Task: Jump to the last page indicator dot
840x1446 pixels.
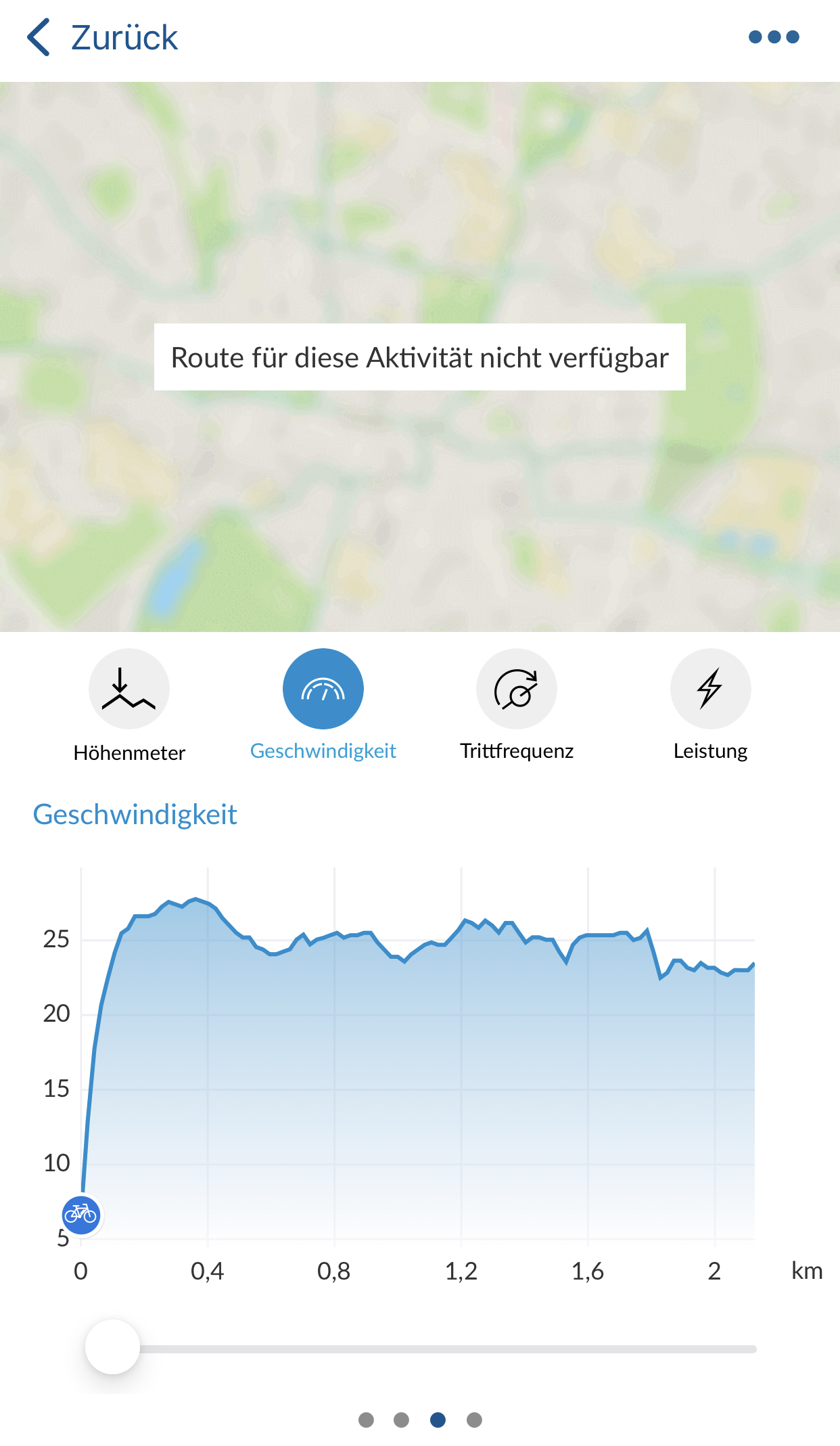Action: click(474, 1420)
